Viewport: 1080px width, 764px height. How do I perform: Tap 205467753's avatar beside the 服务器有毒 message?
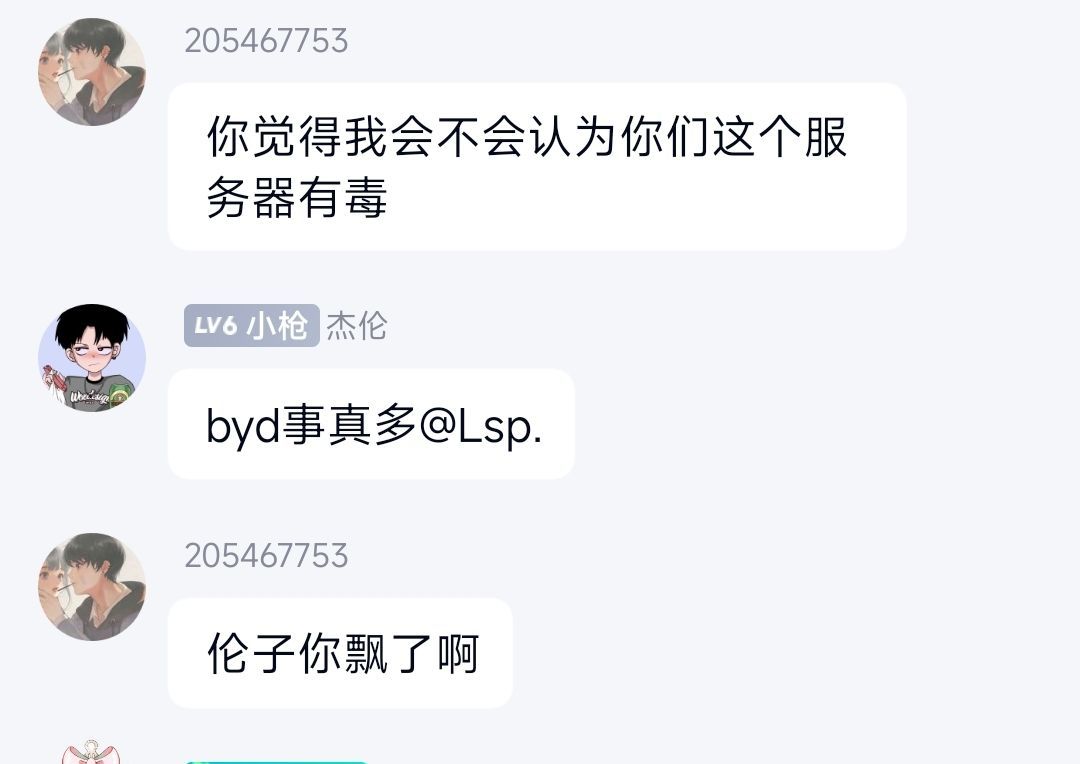[x=92, y=72]
